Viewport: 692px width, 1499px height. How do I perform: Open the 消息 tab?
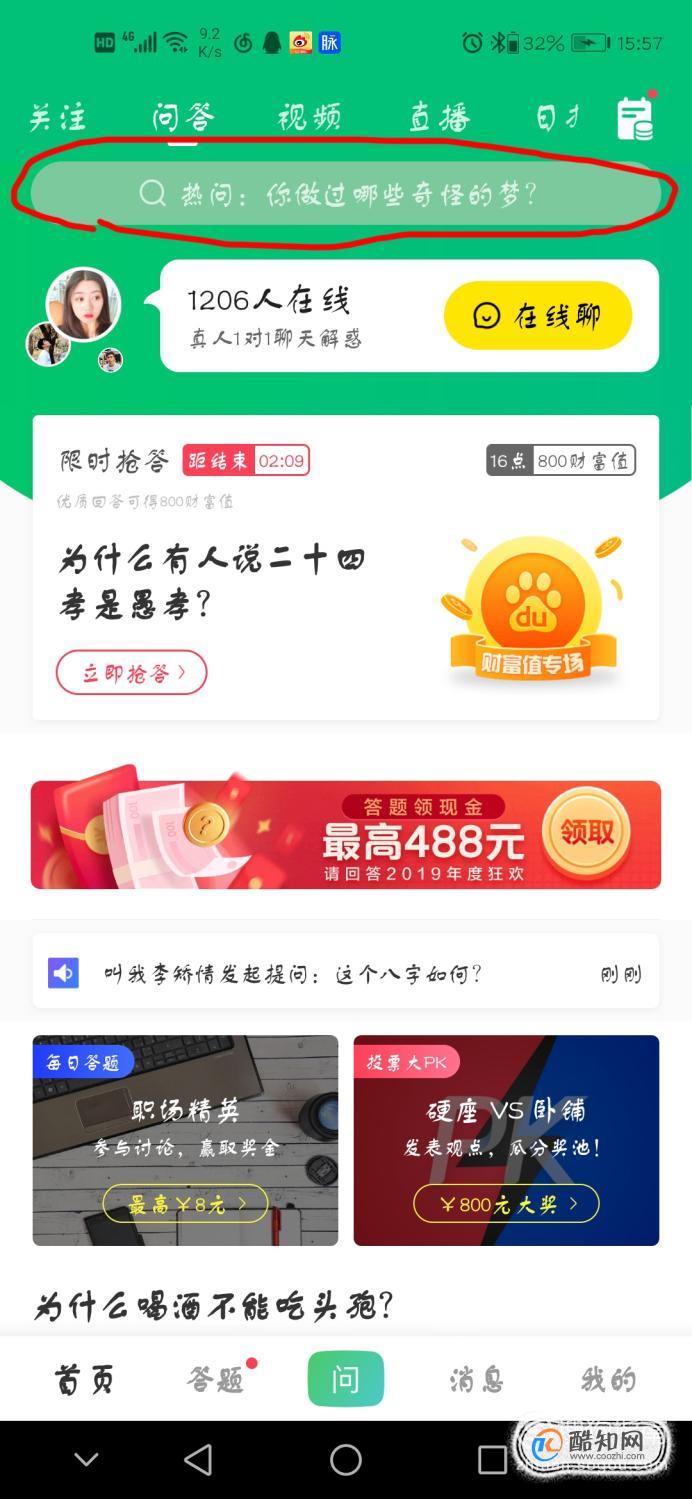[476, 1380]
